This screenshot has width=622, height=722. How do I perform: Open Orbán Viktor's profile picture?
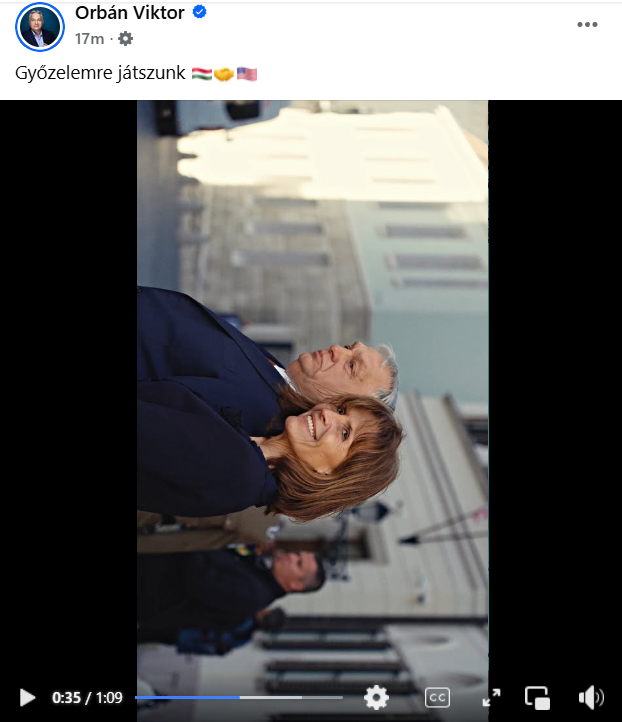click(x=40, y=27)
